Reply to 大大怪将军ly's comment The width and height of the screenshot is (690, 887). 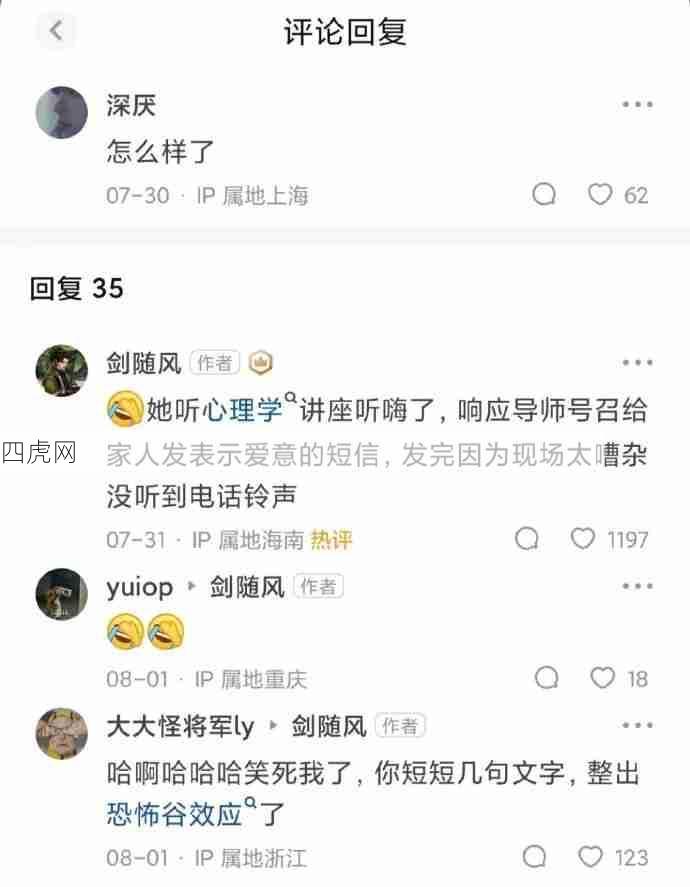[535, 857]
